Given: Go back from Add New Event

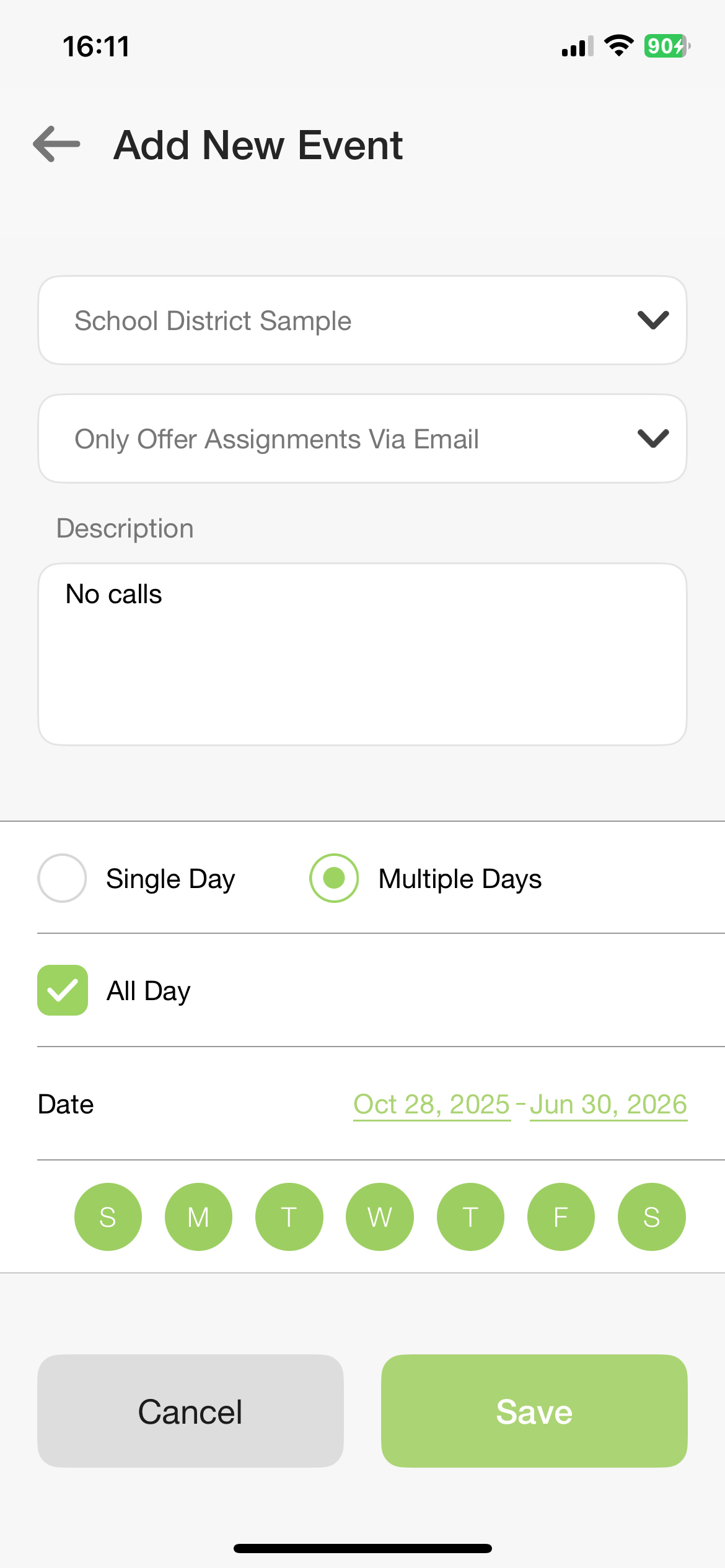Looking at the screenshot, I should click(57, 144).
